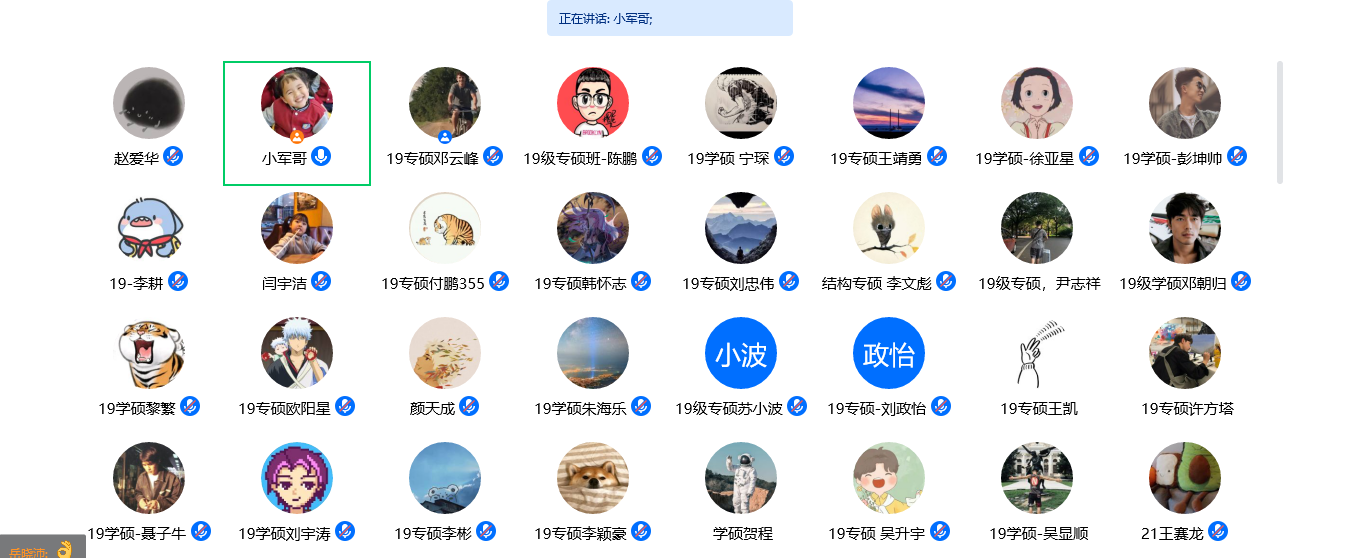Open participant 闫宇洁
Screen dimensions: 1352x558
[296, 229]
